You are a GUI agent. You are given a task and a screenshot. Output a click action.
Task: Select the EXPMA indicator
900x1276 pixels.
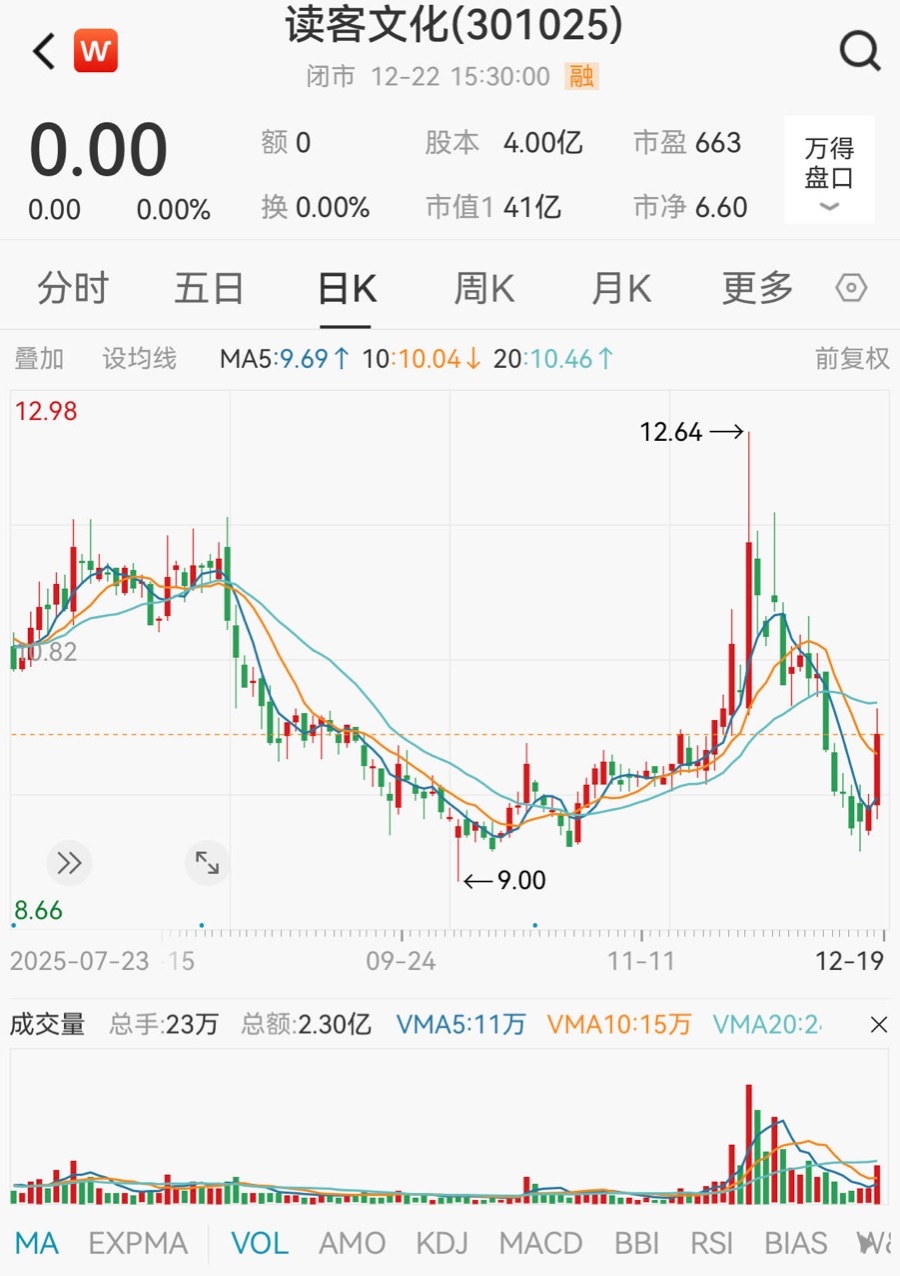(x=138, y=1243)
